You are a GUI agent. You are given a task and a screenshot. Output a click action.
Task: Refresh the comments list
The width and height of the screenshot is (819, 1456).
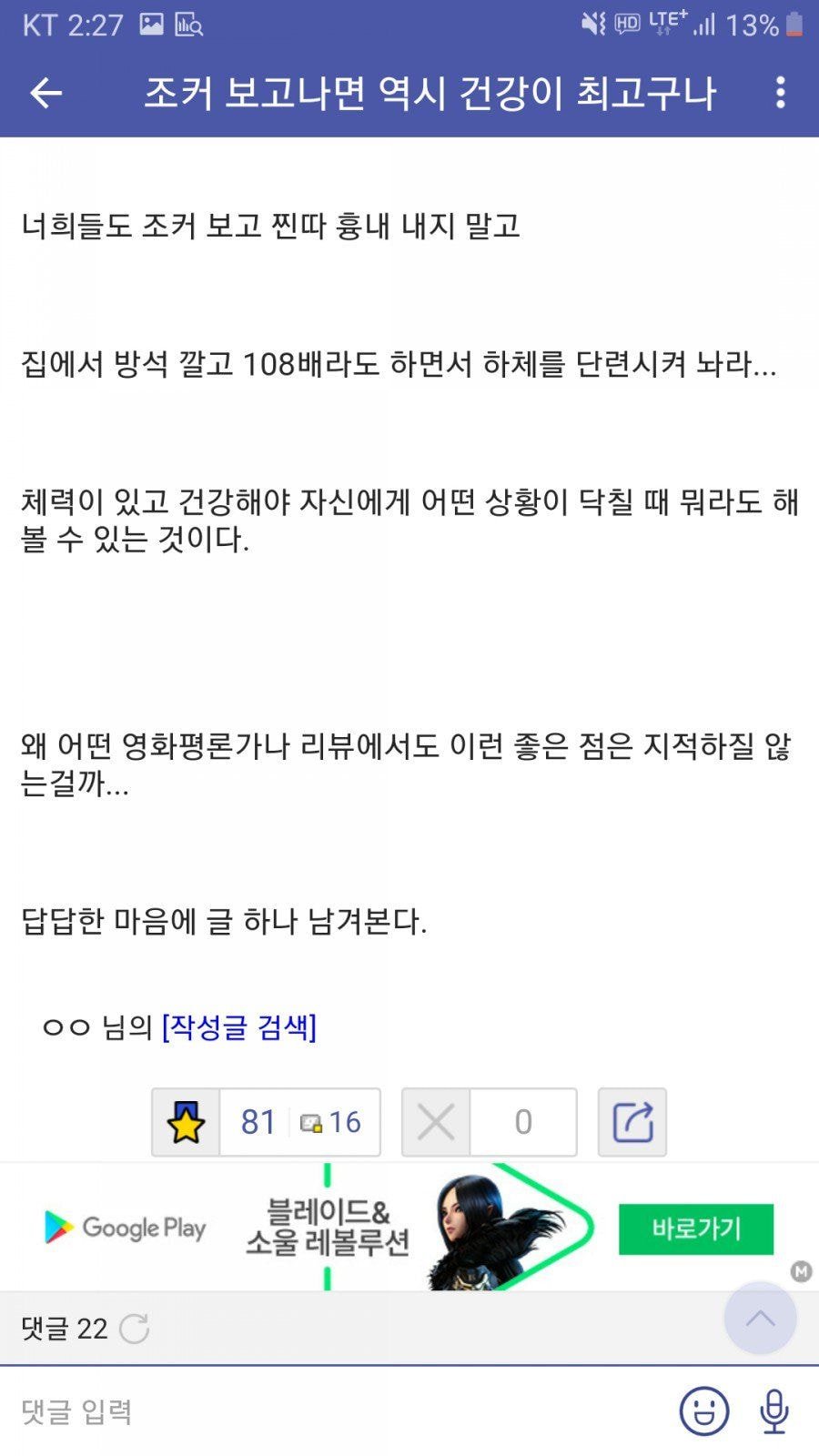point(135,1329)
